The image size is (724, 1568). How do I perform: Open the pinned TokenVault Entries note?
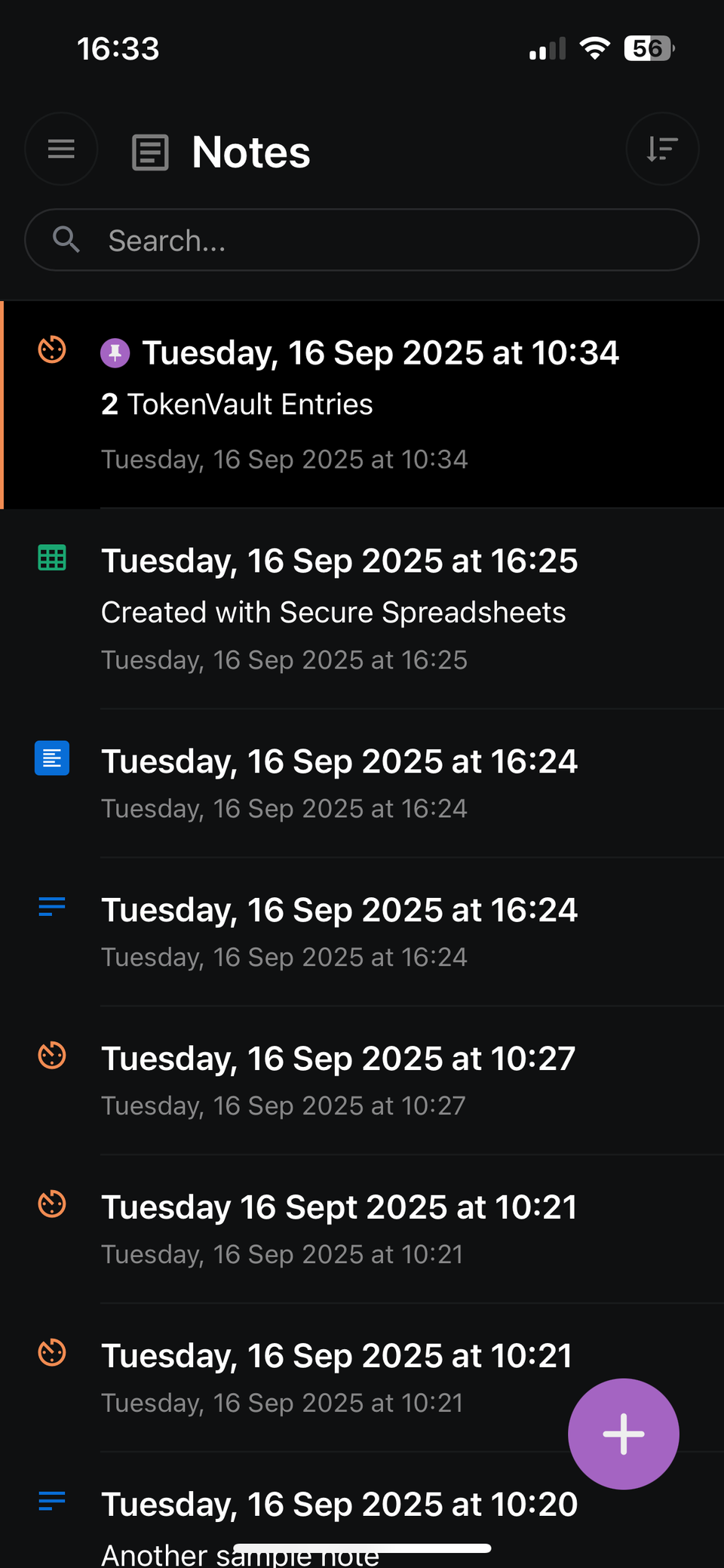pos(362,404)
